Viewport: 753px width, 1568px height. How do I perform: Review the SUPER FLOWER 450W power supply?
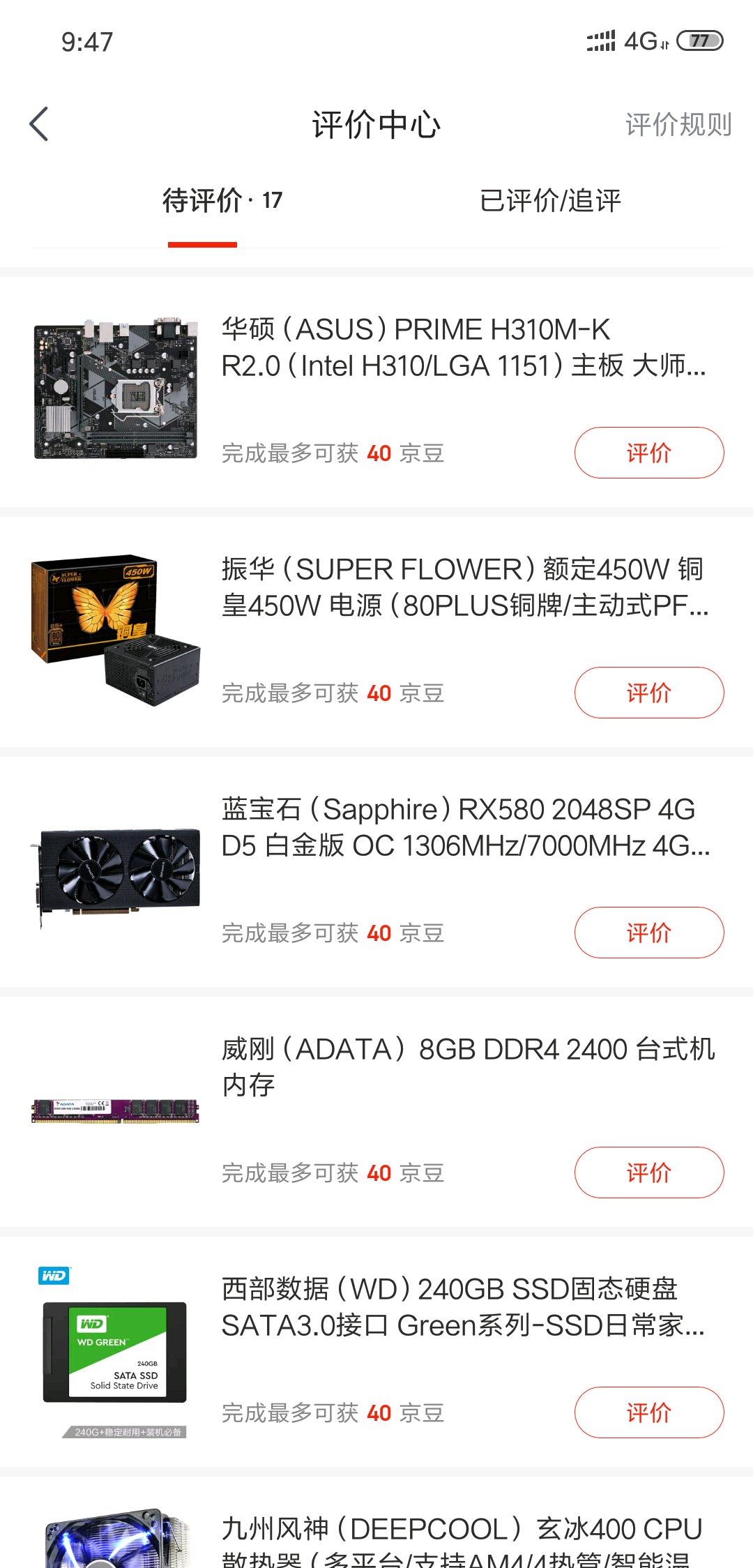pyautogui.click(x=648, y=693)
